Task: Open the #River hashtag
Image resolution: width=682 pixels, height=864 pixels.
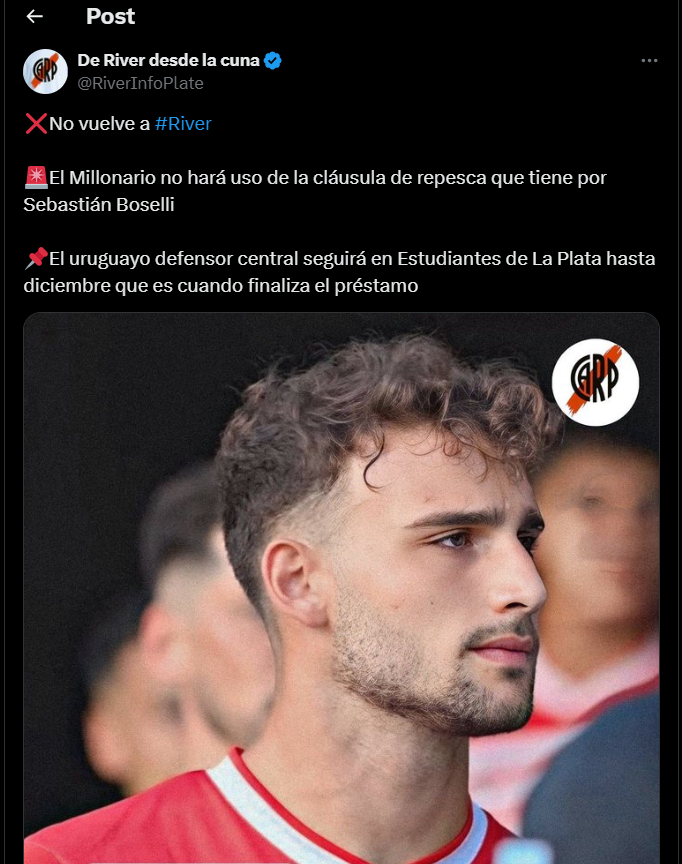Action: pyautogui.click(x=183, y=124)
